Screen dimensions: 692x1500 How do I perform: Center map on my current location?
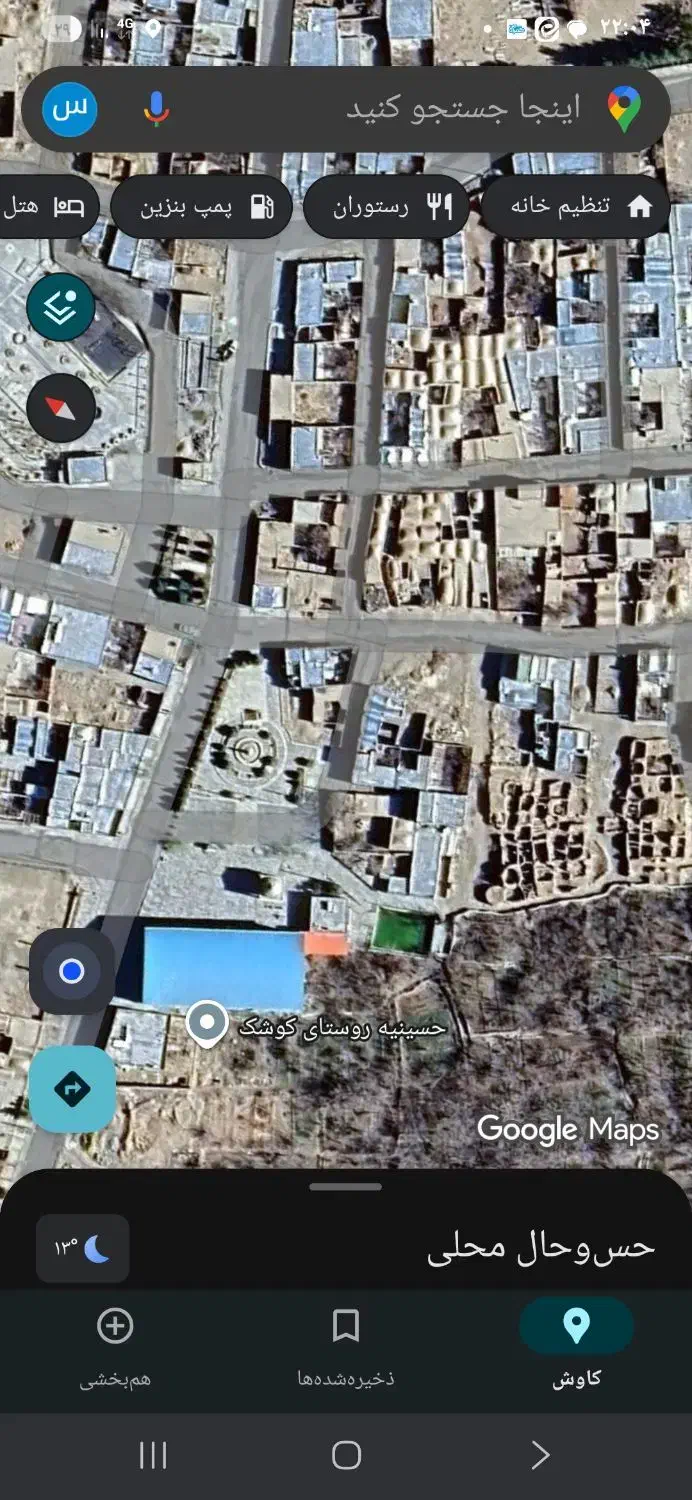[x=72, y=971]
